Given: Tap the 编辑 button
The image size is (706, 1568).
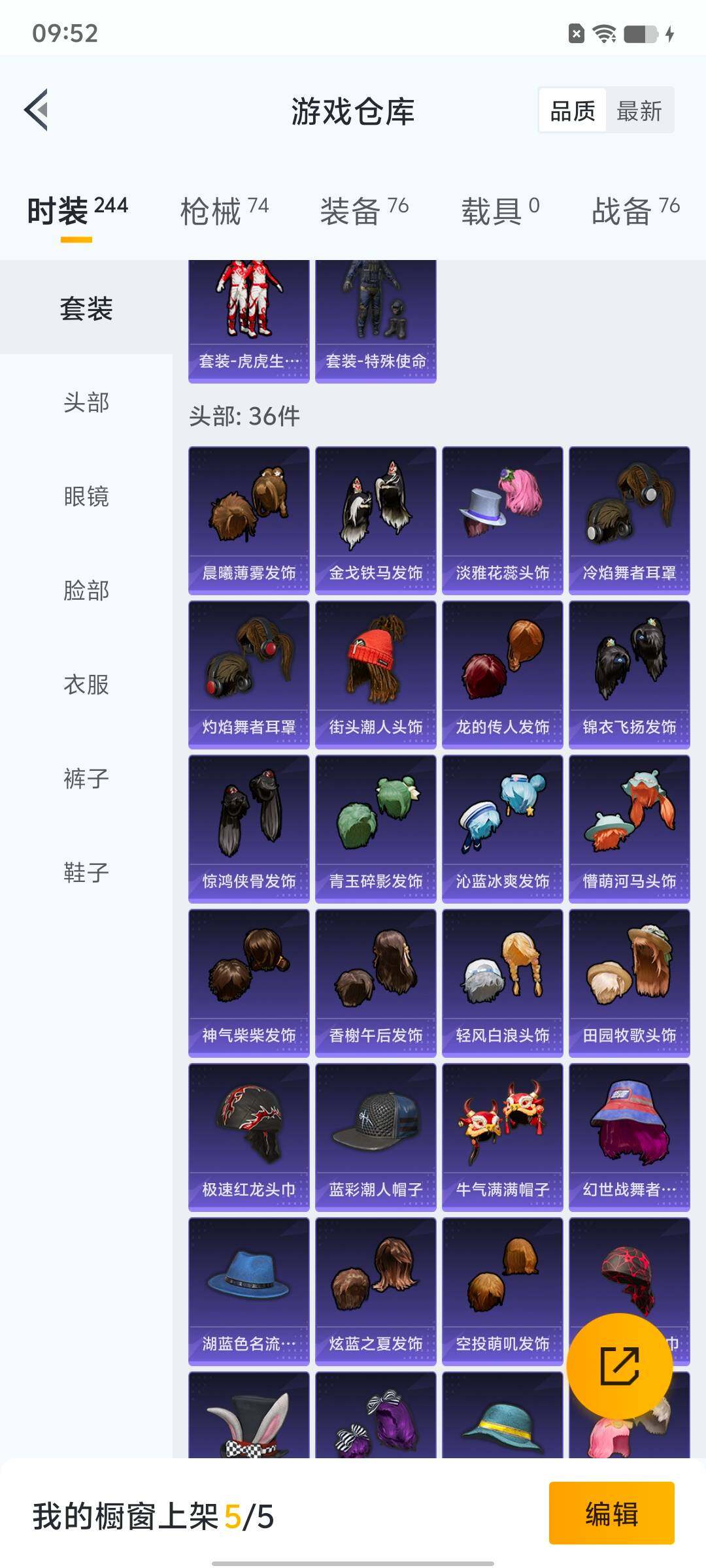Looking at the screenshot, I should coord(612,1513).
